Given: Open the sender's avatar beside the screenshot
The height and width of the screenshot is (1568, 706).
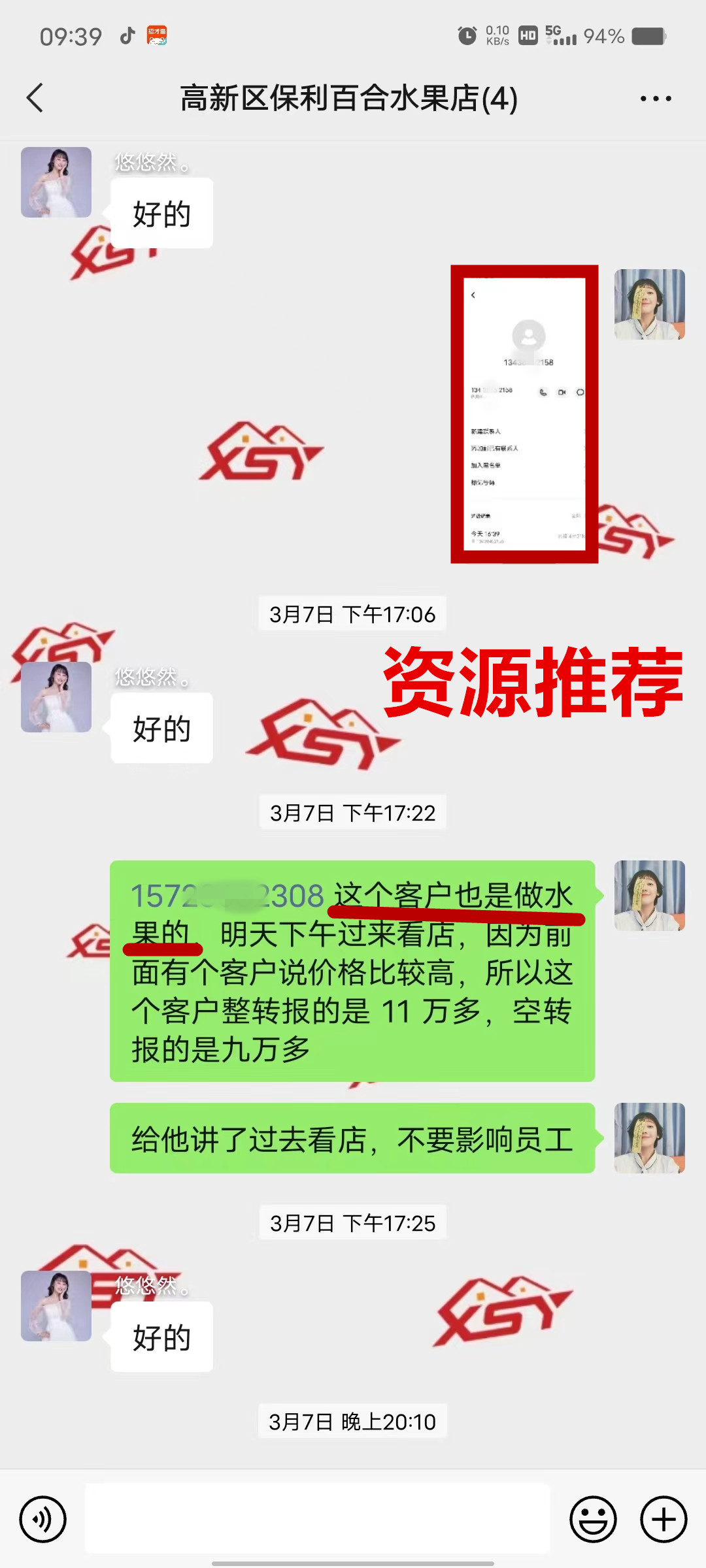Looking at the screenshot, I should tap(649, 304).
